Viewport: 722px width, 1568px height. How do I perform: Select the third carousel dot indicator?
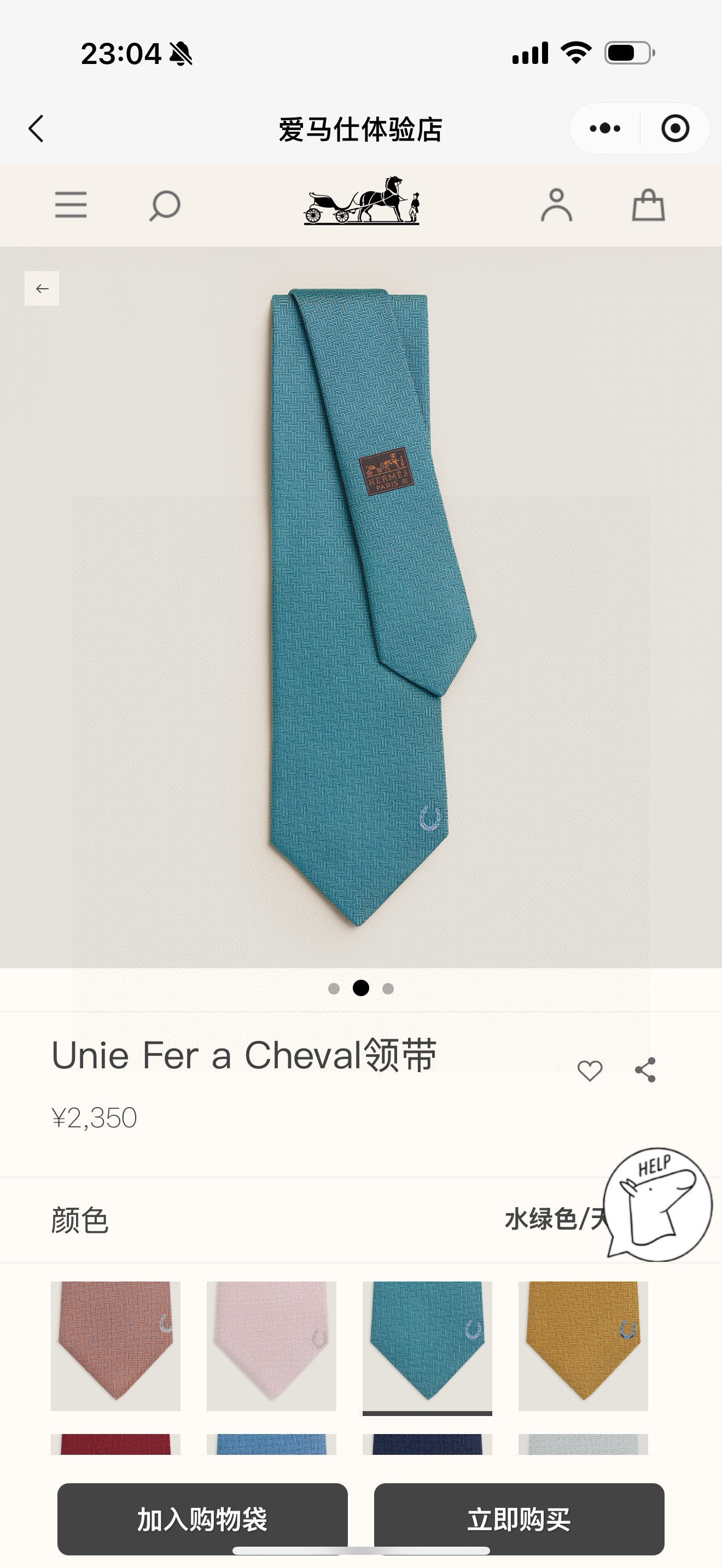coord(388,988)
